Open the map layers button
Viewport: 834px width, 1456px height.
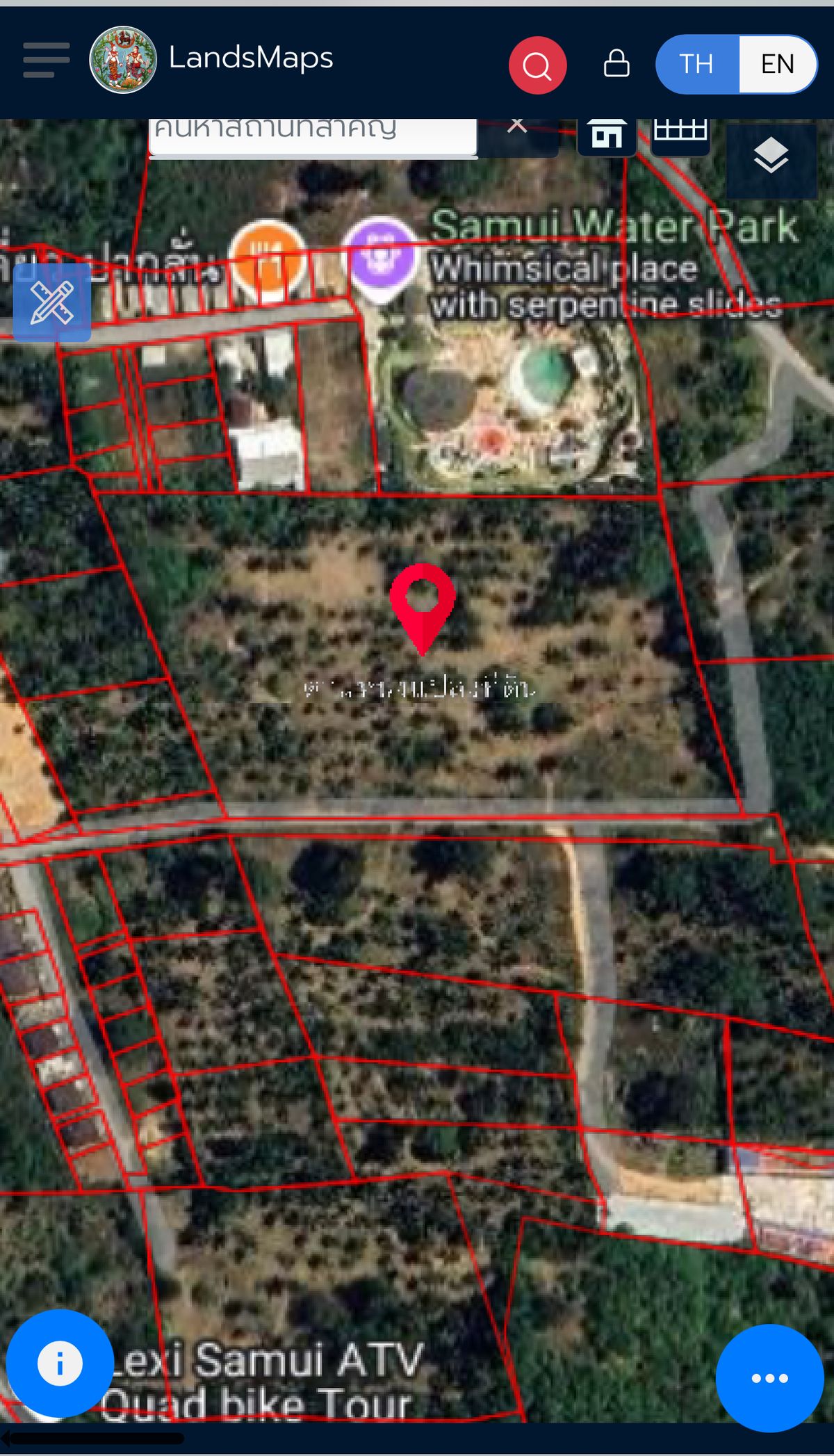(x=771, y=156)
